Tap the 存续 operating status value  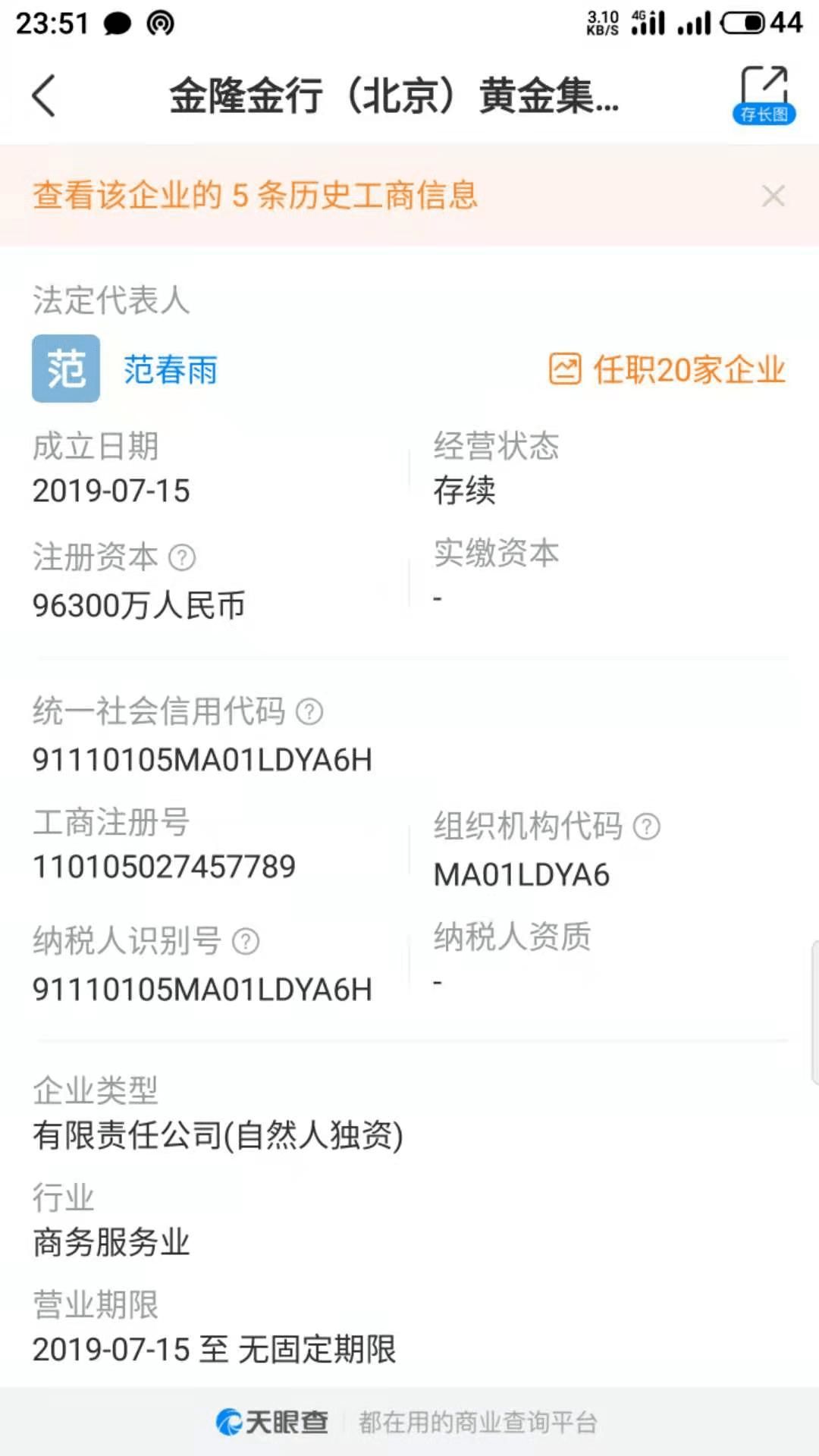[x=464, y=490]
